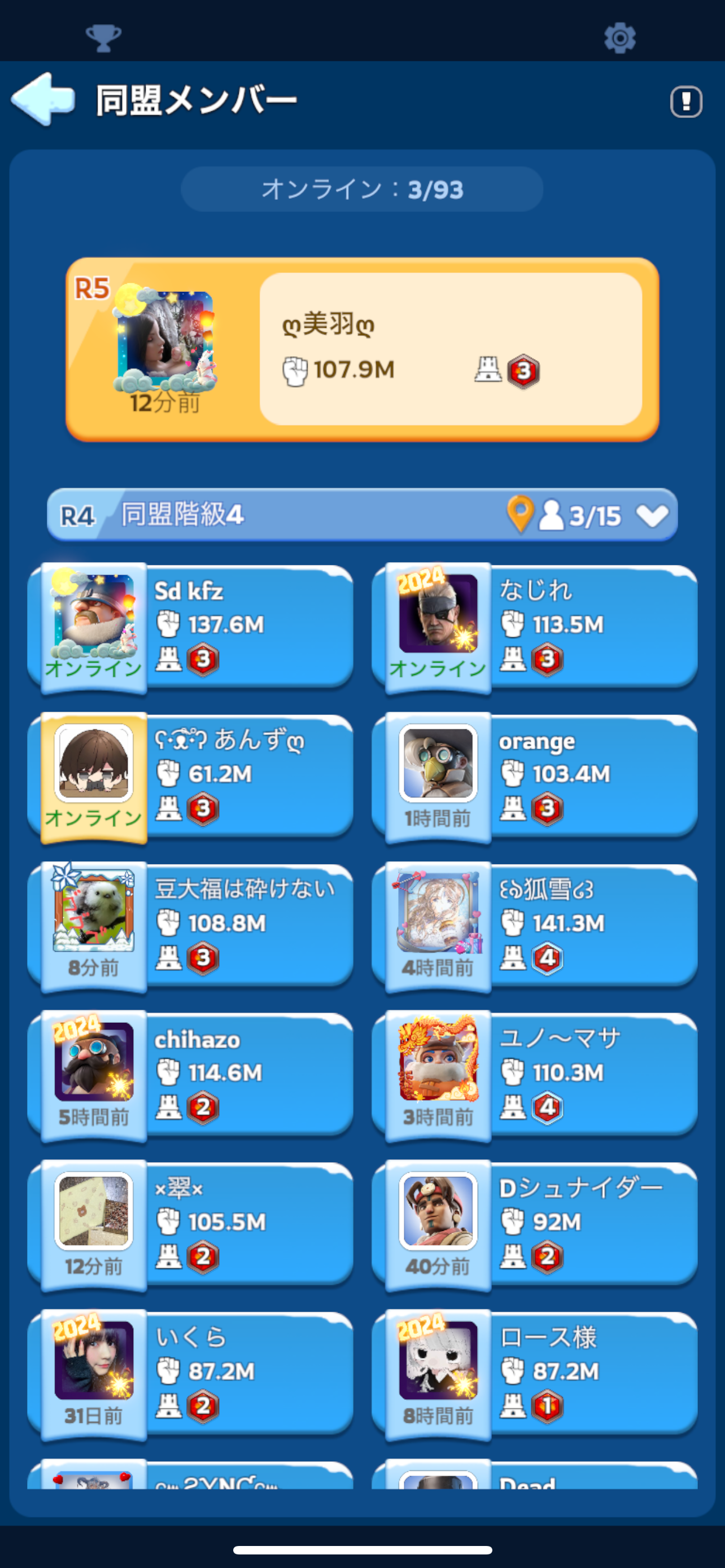This screenshot has width=725, height=1568.
Task: Open the trophy icon at top
Action: [x=103, y=38]
